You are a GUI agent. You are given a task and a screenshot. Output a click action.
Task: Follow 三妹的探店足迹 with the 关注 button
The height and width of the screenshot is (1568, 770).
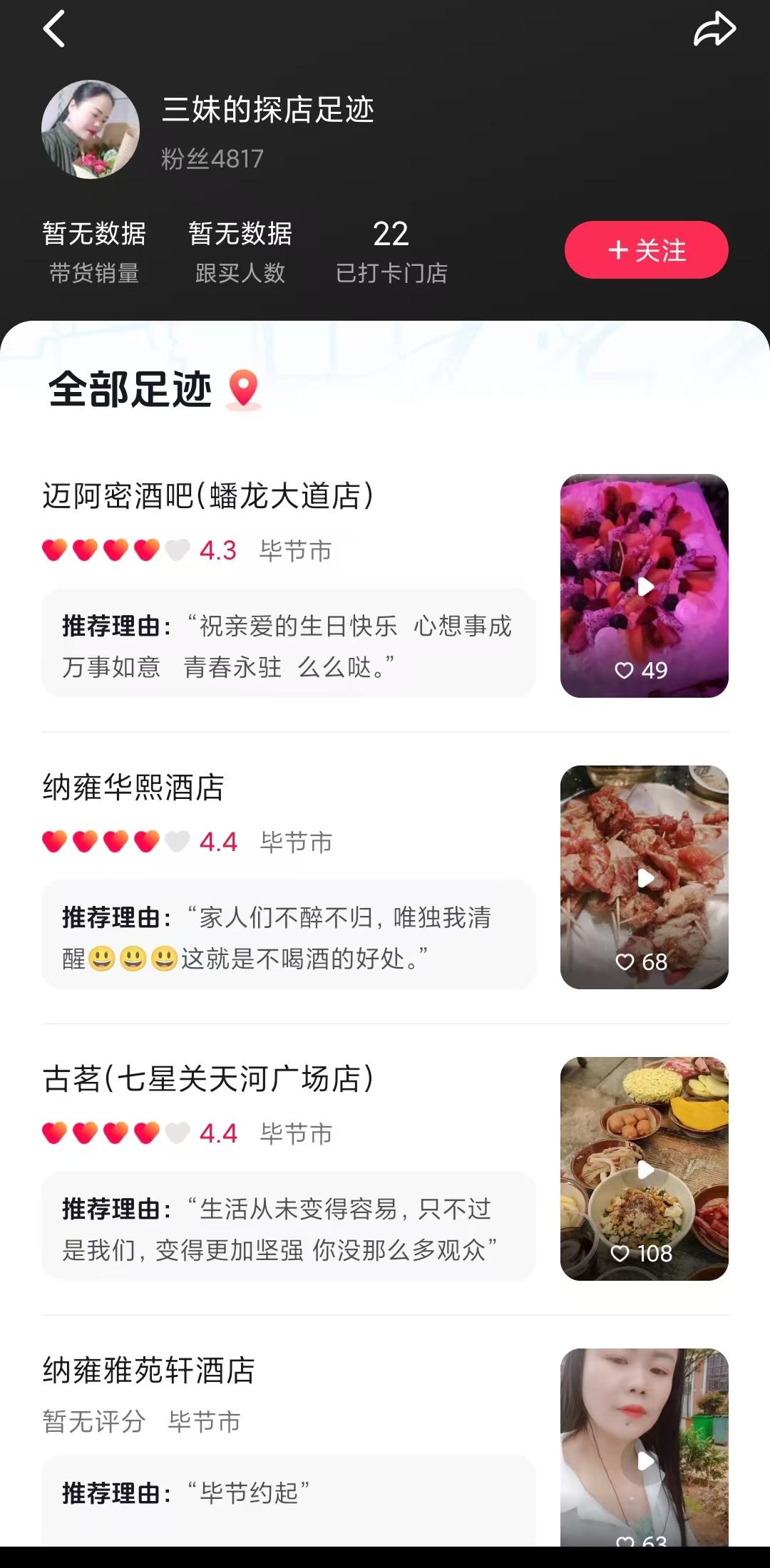click(x=646, y=249)
